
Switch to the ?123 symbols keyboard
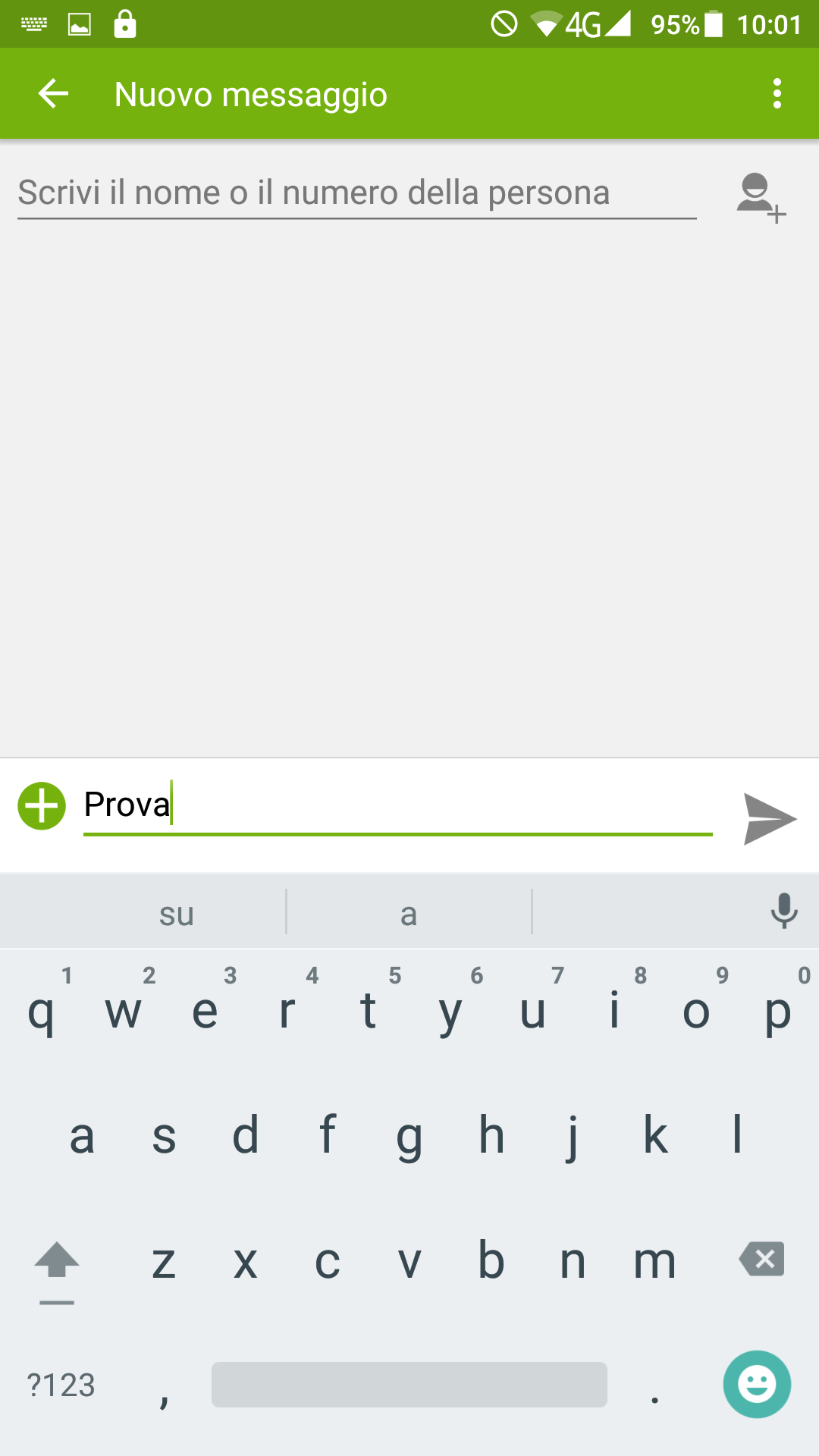coord(61,1385)
